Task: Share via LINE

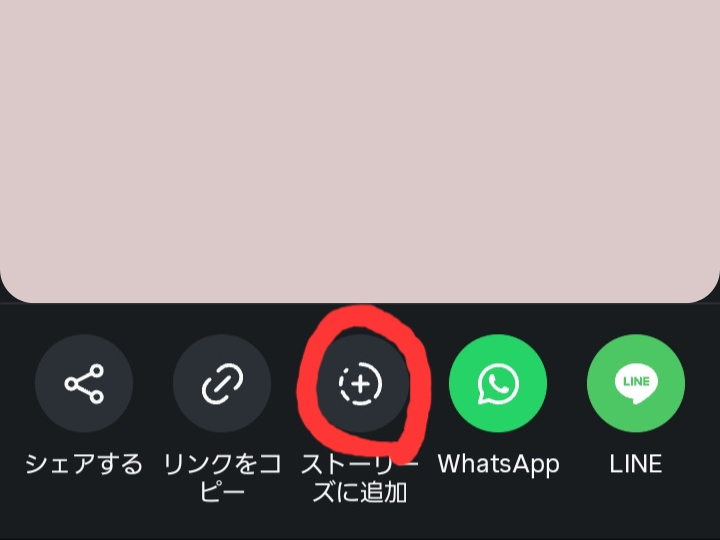Action: (x=636, y=383)
